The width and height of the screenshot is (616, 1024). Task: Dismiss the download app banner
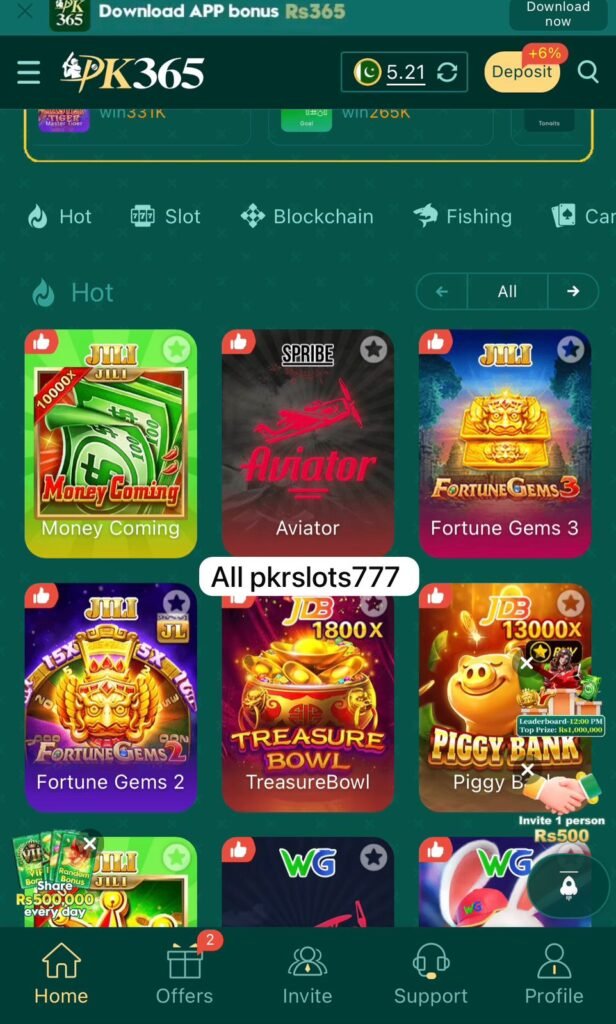(x=25, y=11)
